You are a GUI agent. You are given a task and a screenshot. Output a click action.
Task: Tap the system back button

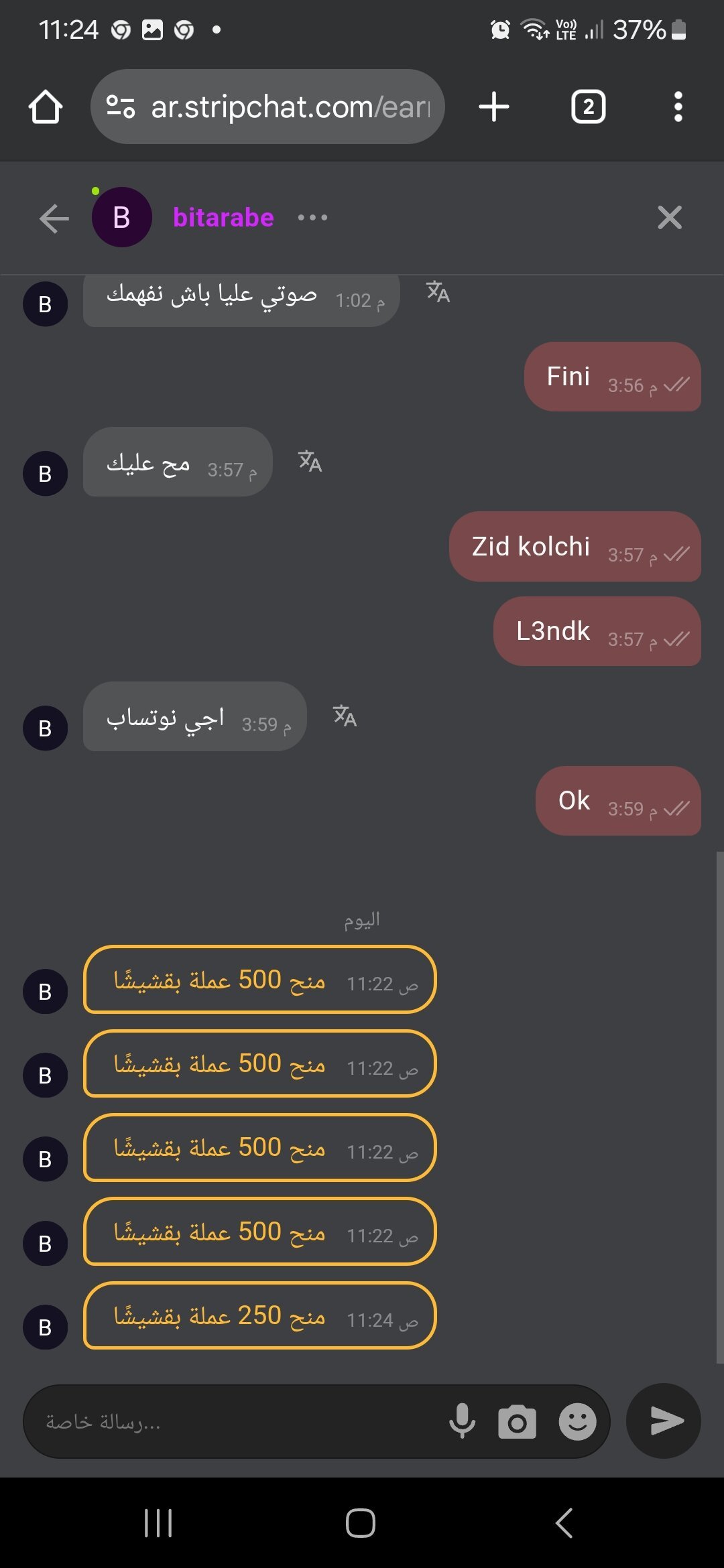564,1523
